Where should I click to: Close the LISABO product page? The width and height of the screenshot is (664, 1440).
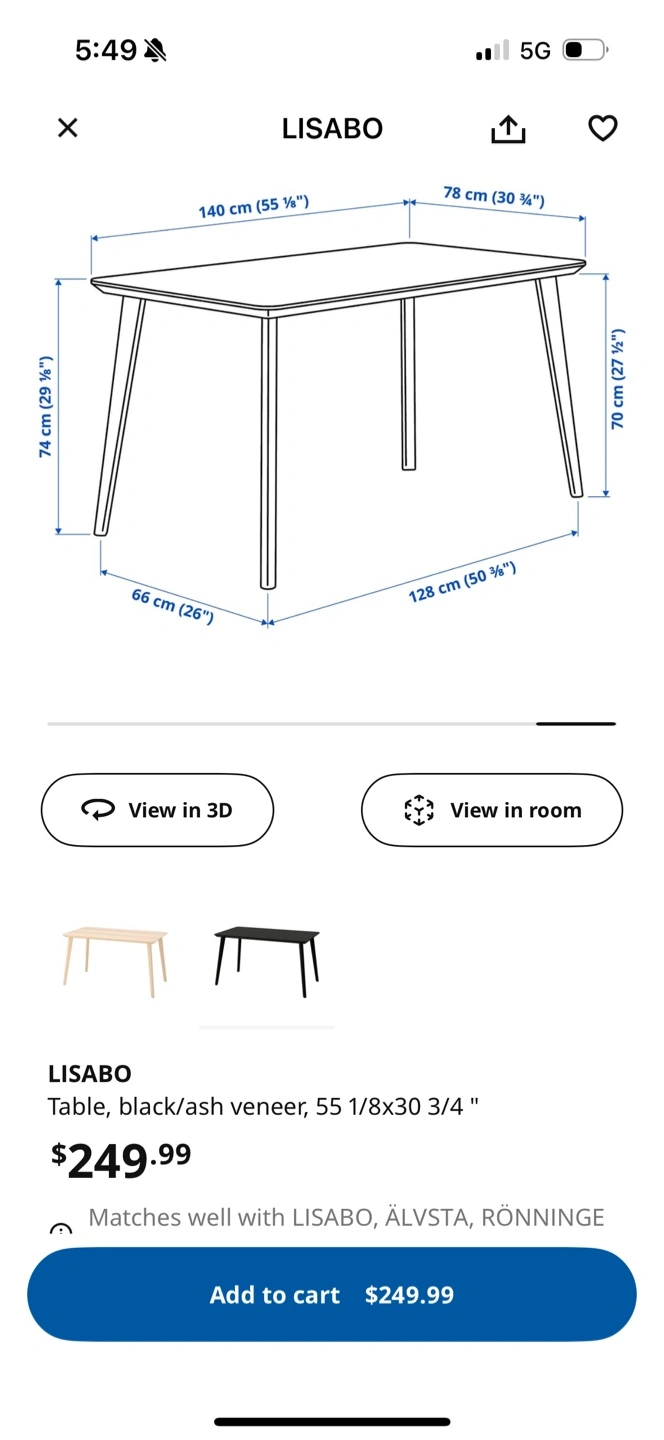point(67,128)
